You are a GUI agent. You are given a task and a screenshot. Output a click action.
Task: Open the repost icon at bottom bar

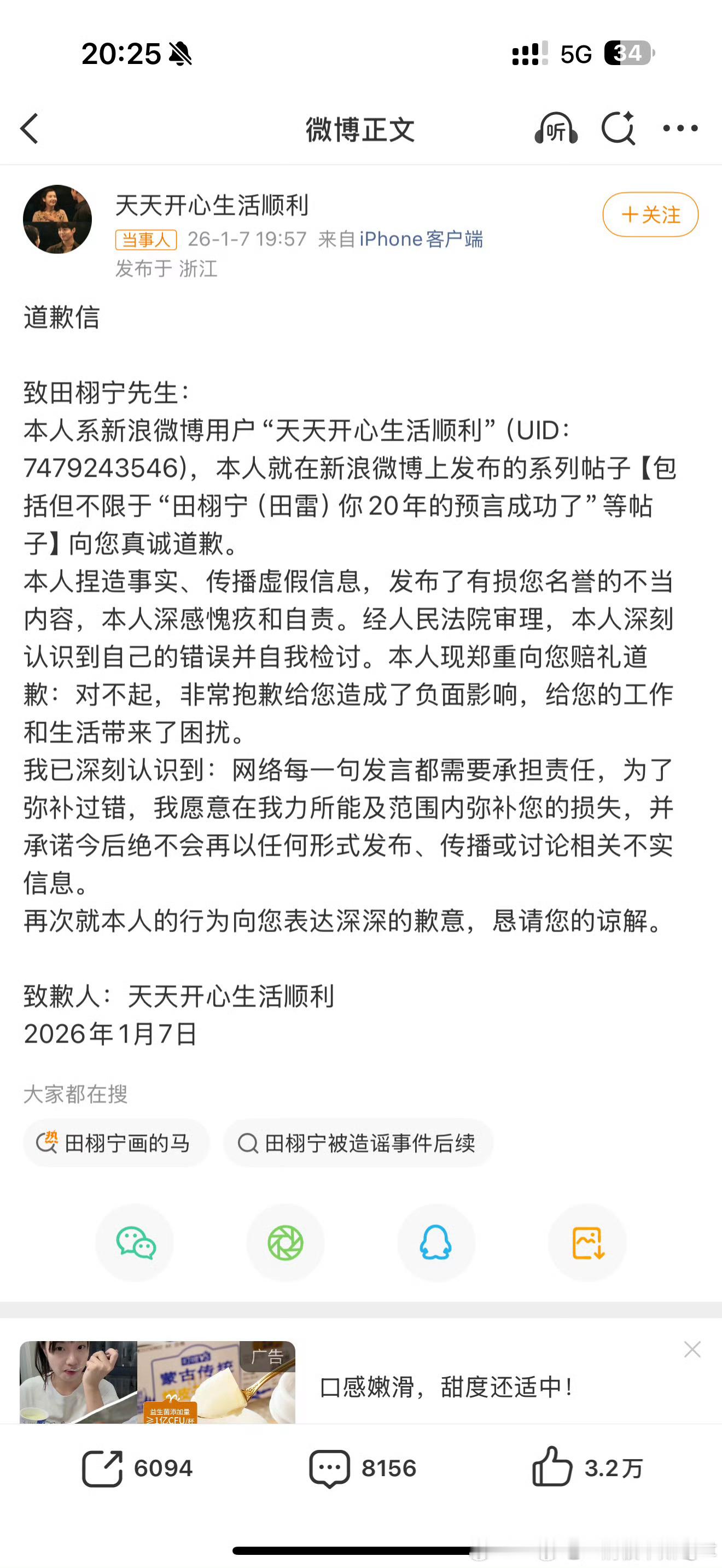tap(103, 1468)
